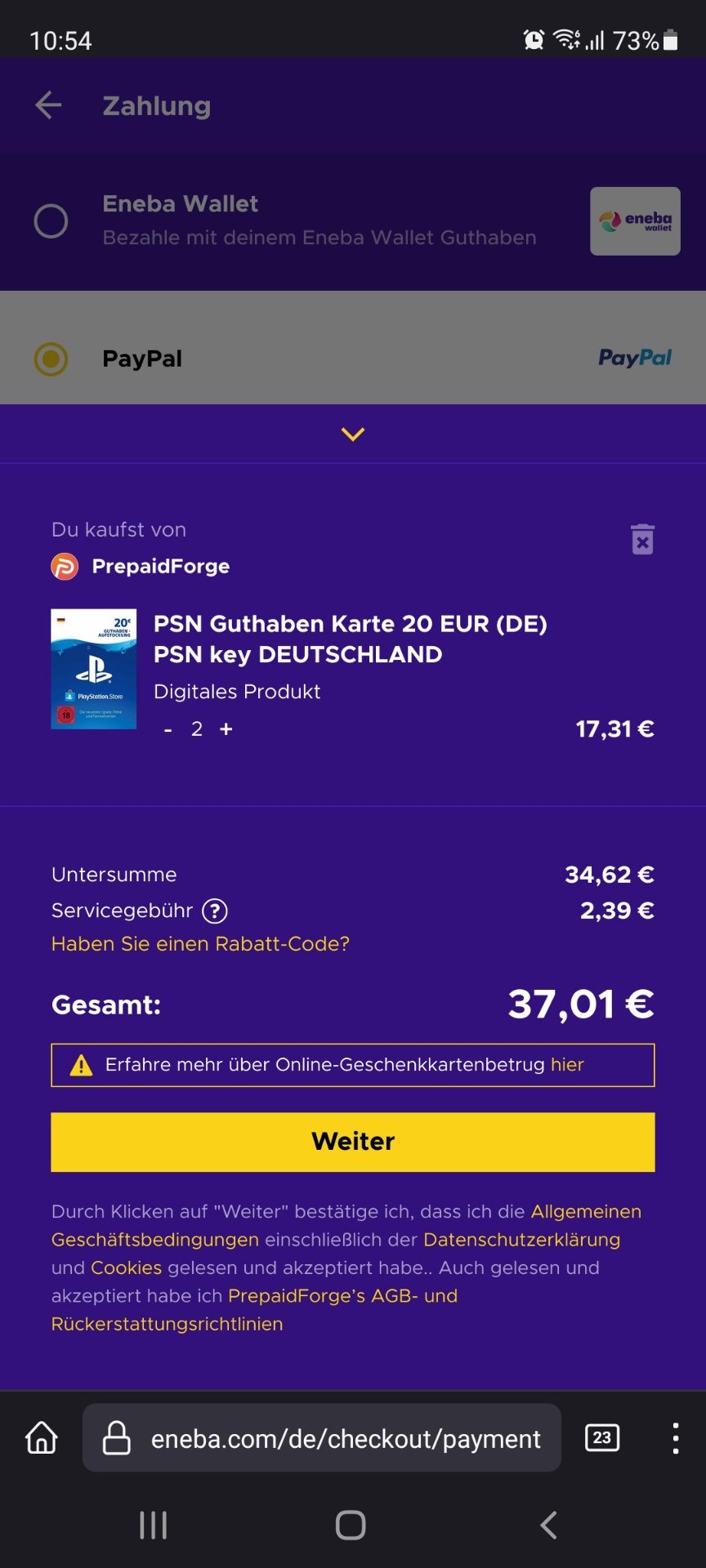706x1568 pixels.
Task: Remove PSN card with trash icon
Action: pyautogui.click(x=642, y=539)
